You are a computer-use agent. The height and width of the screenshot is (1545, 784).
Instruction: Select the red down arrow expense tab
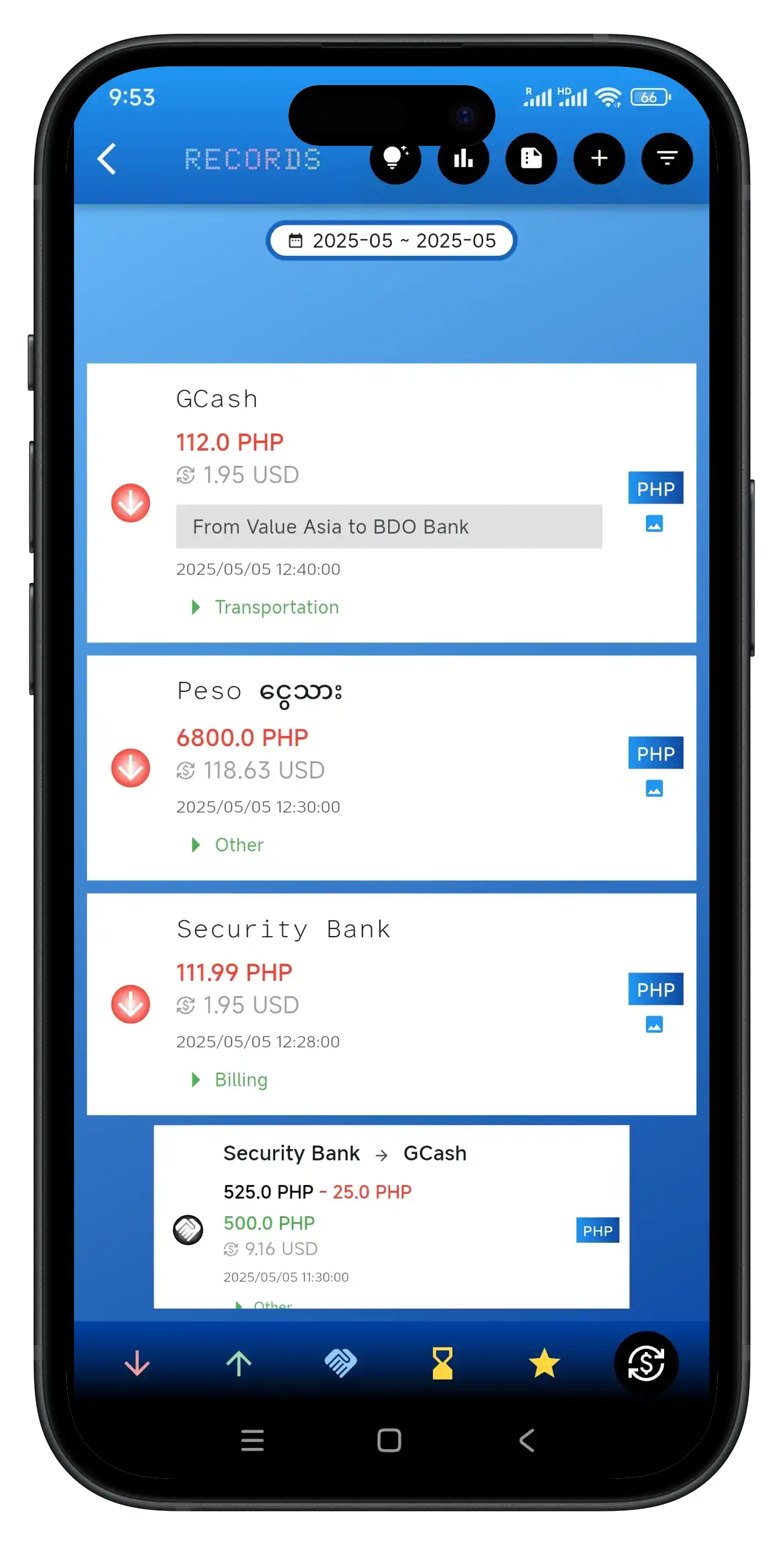pos(137,1363)
